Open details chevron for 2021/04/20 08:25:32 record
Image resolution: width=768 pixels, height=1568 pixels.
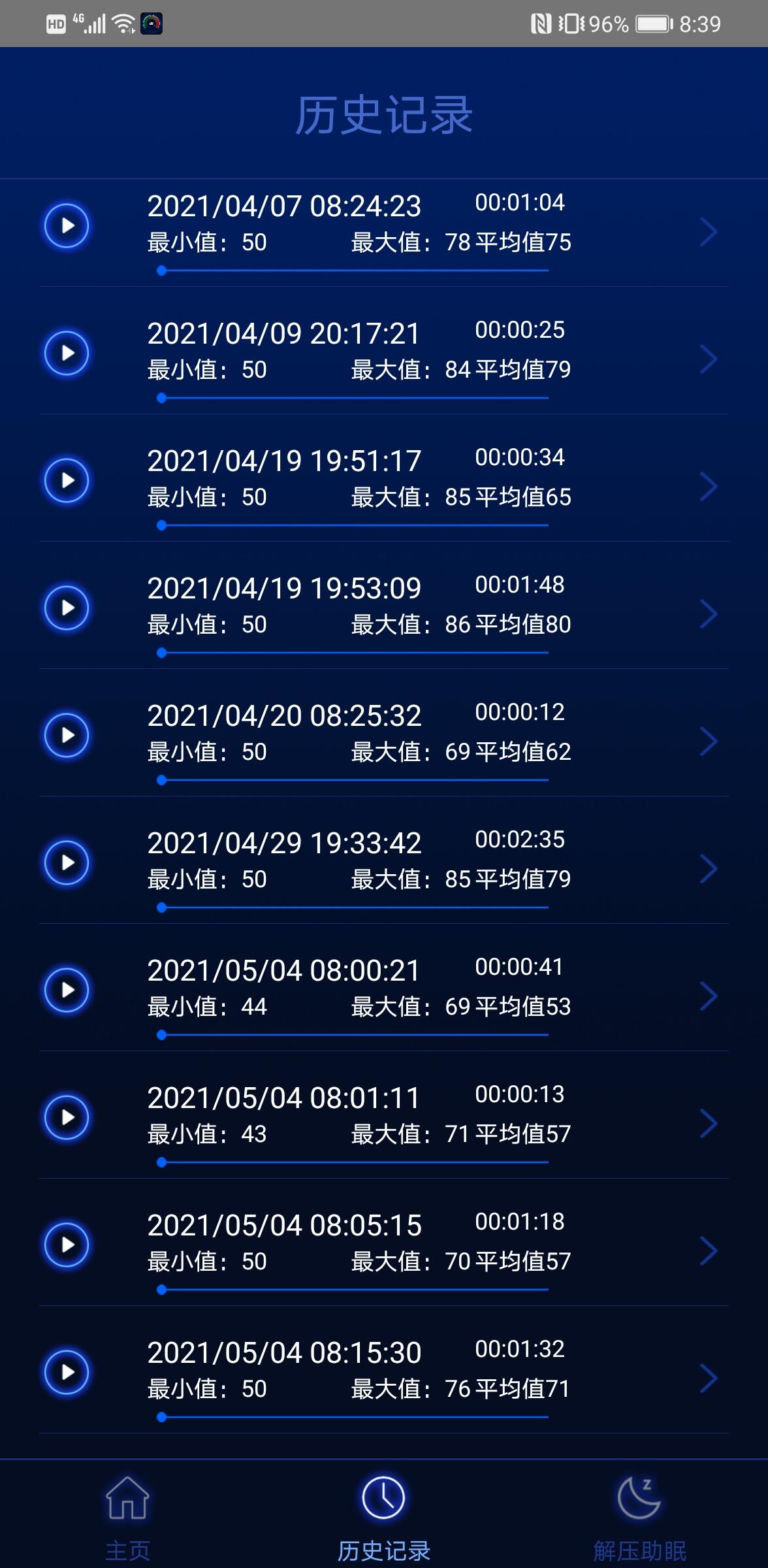click(x=709, y=742)
